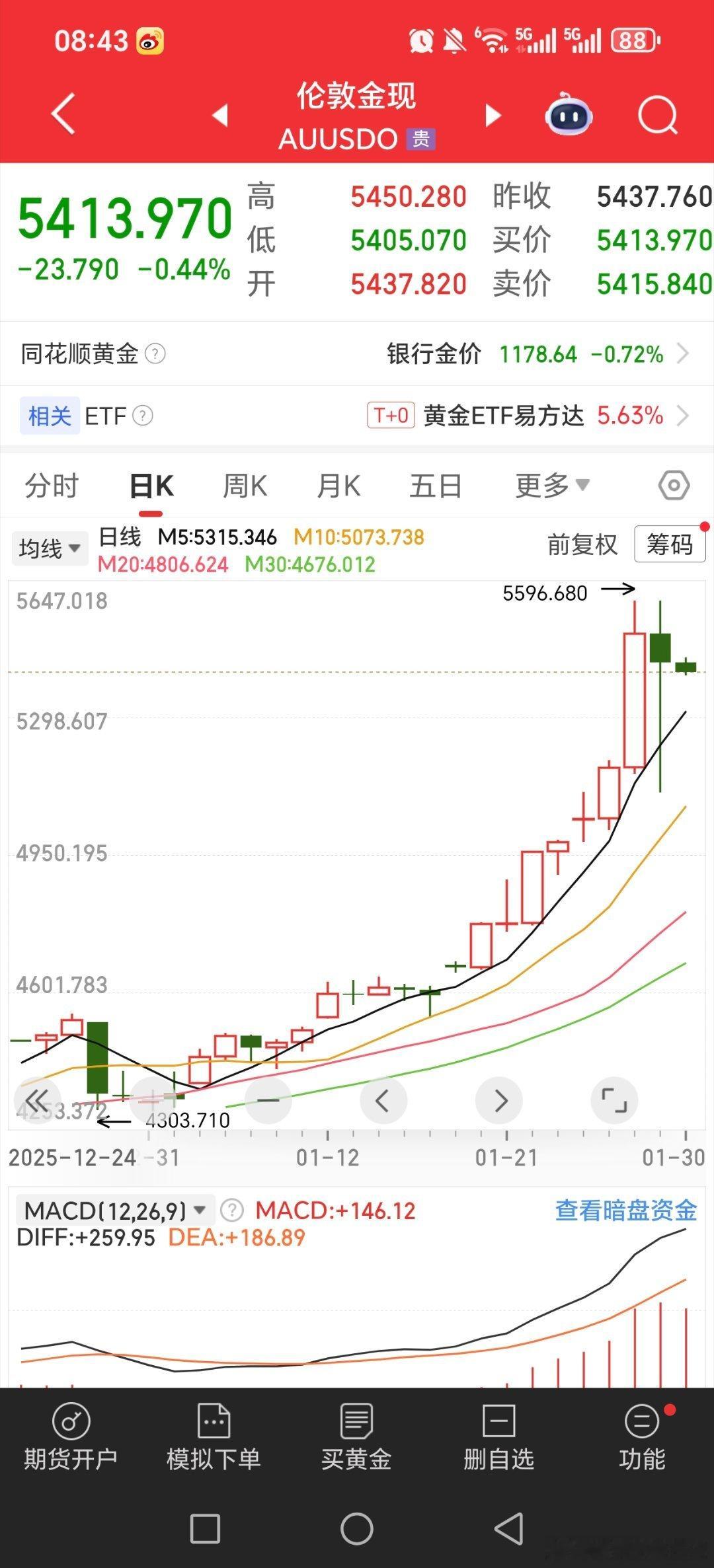
Task: Open the search icon at top right
Action: tap(656, 114)
